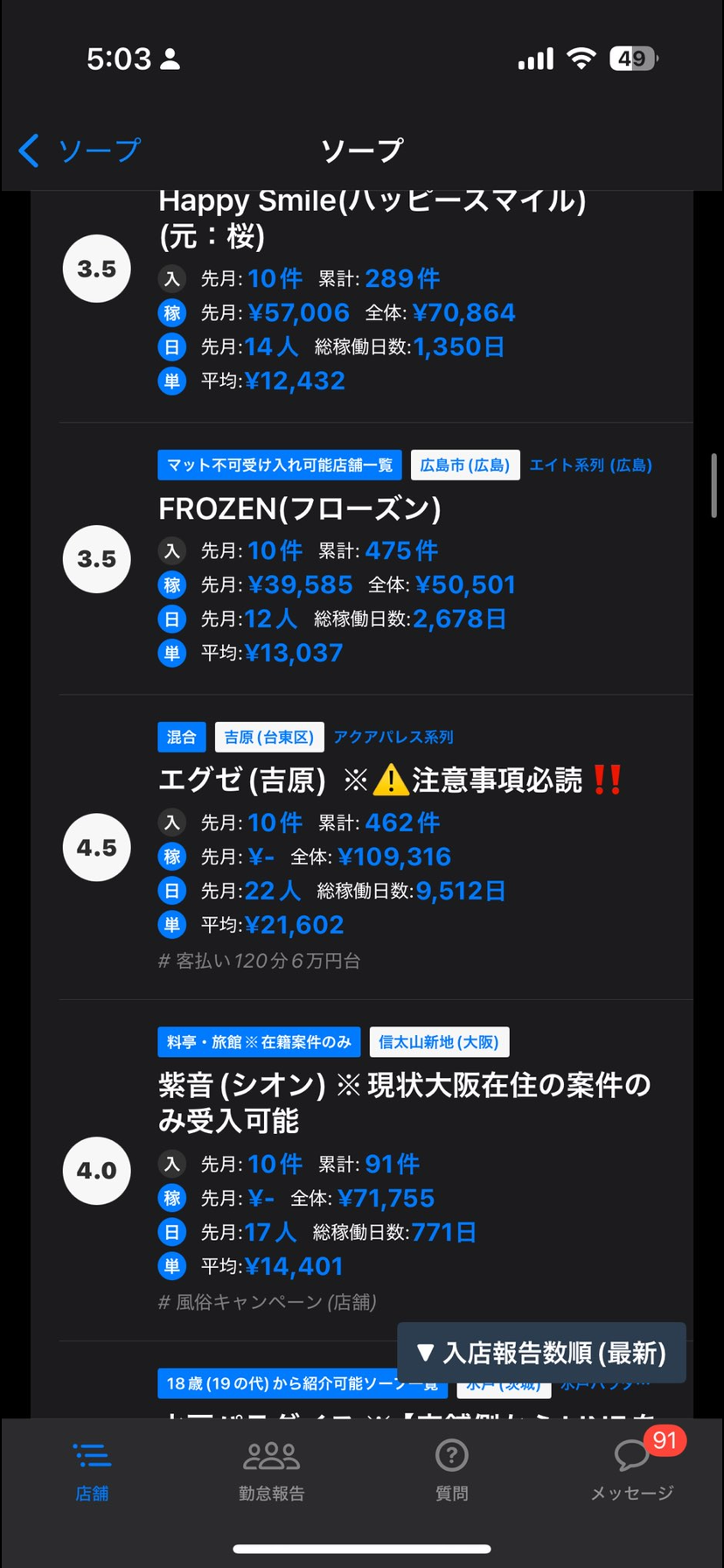Select the 料亭・旅館 ※在籍案件のみ tag

click(259, 1042)
